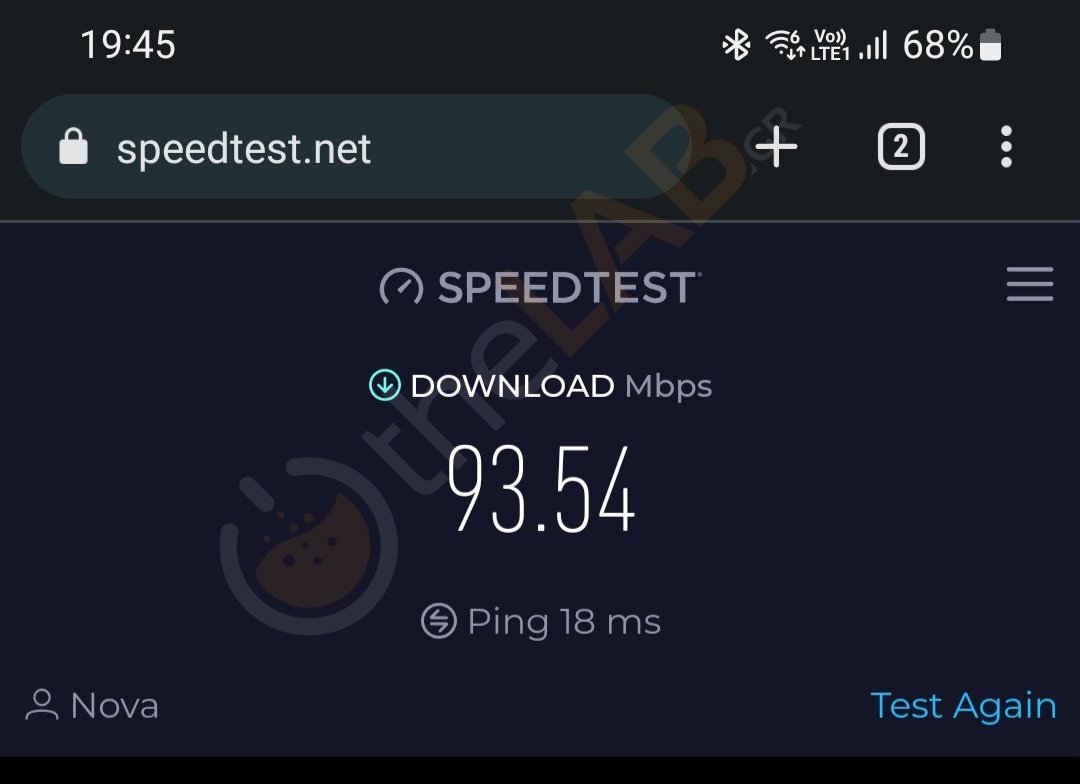Run the test again
Screen dimensions: 1080x784
[963, 706]
